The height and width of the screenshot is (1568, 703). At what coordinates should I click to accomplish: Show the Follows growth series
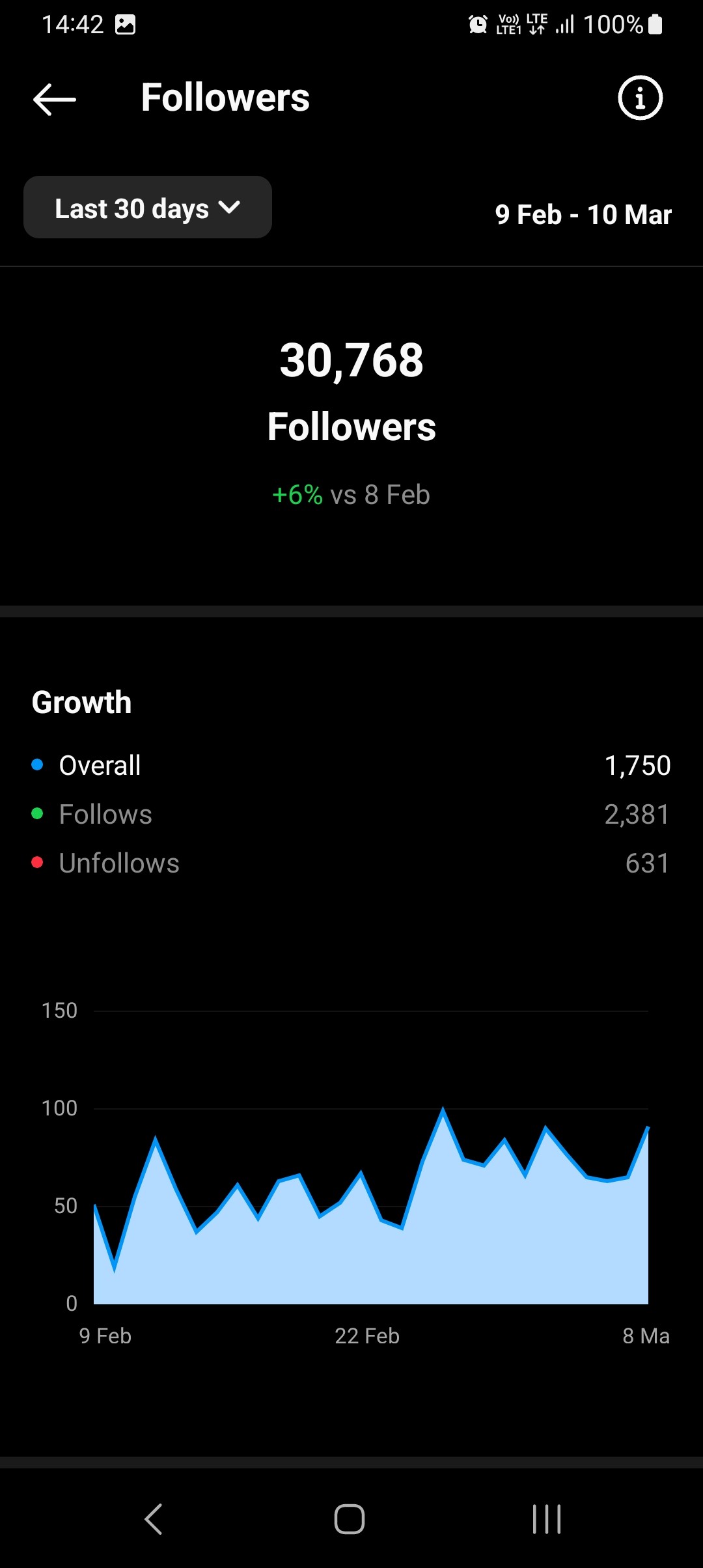coord(105,814)
